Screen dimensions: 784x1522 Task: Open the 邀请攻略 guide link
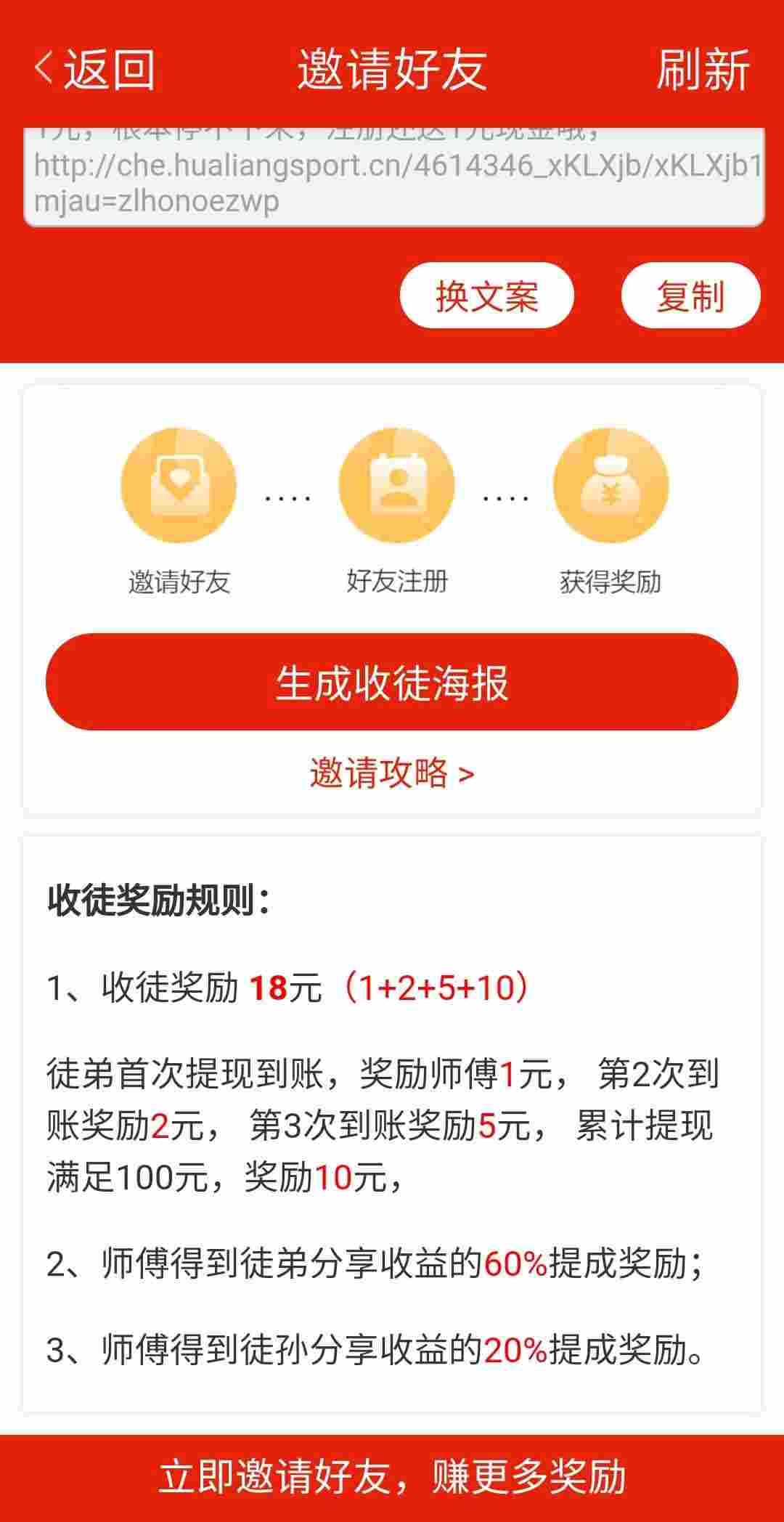(x=392, y=773)
